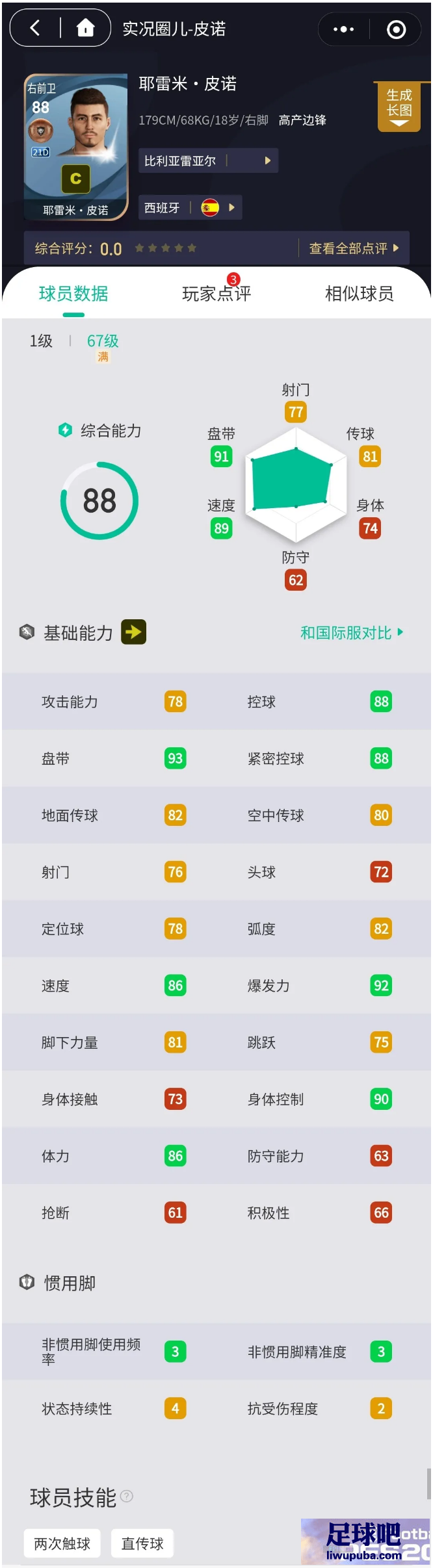This screenshot has width=433, height=1568.
Task: Open the 西班牙 national team page
Action: 190,208
